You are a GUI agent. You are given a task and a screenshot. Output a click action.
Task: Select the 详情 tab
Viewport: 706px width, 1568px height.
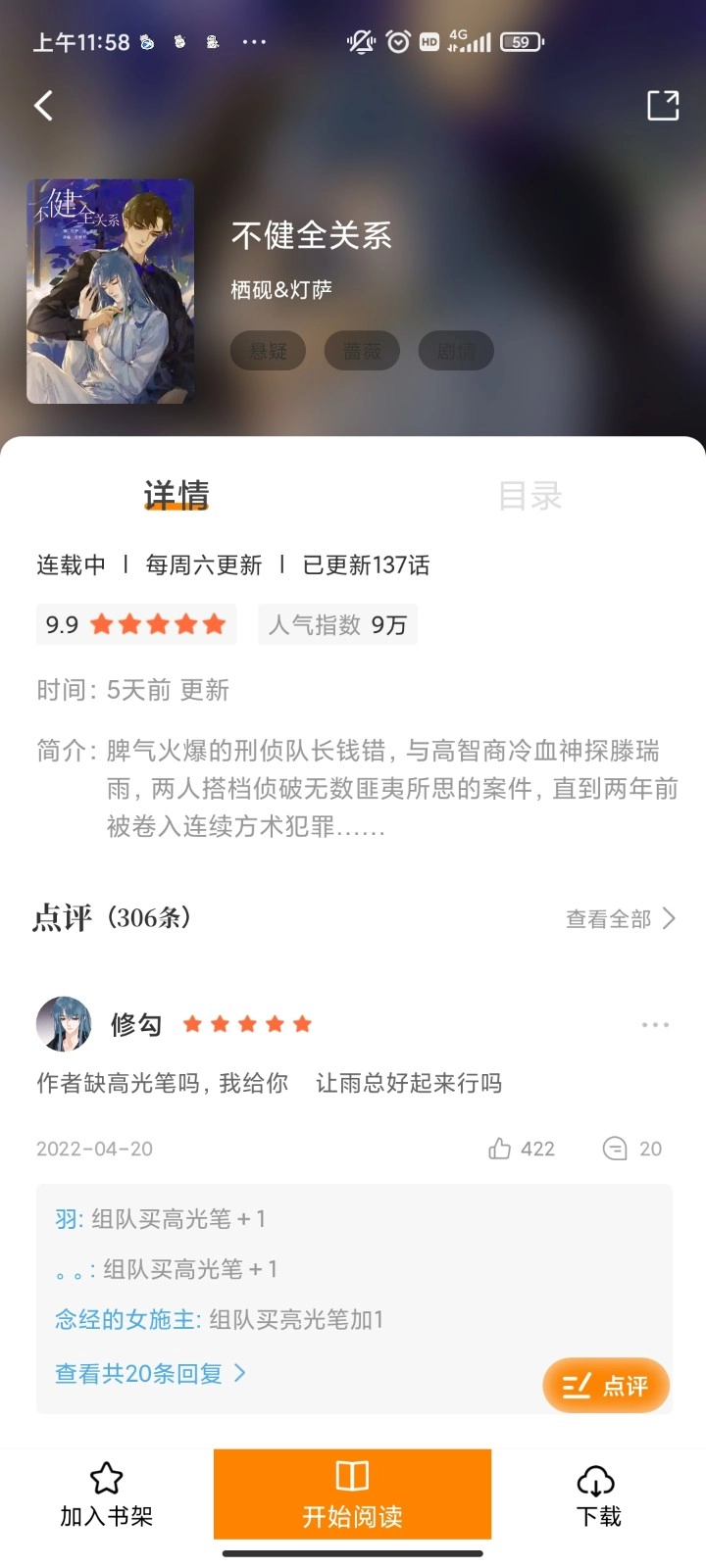176,496
